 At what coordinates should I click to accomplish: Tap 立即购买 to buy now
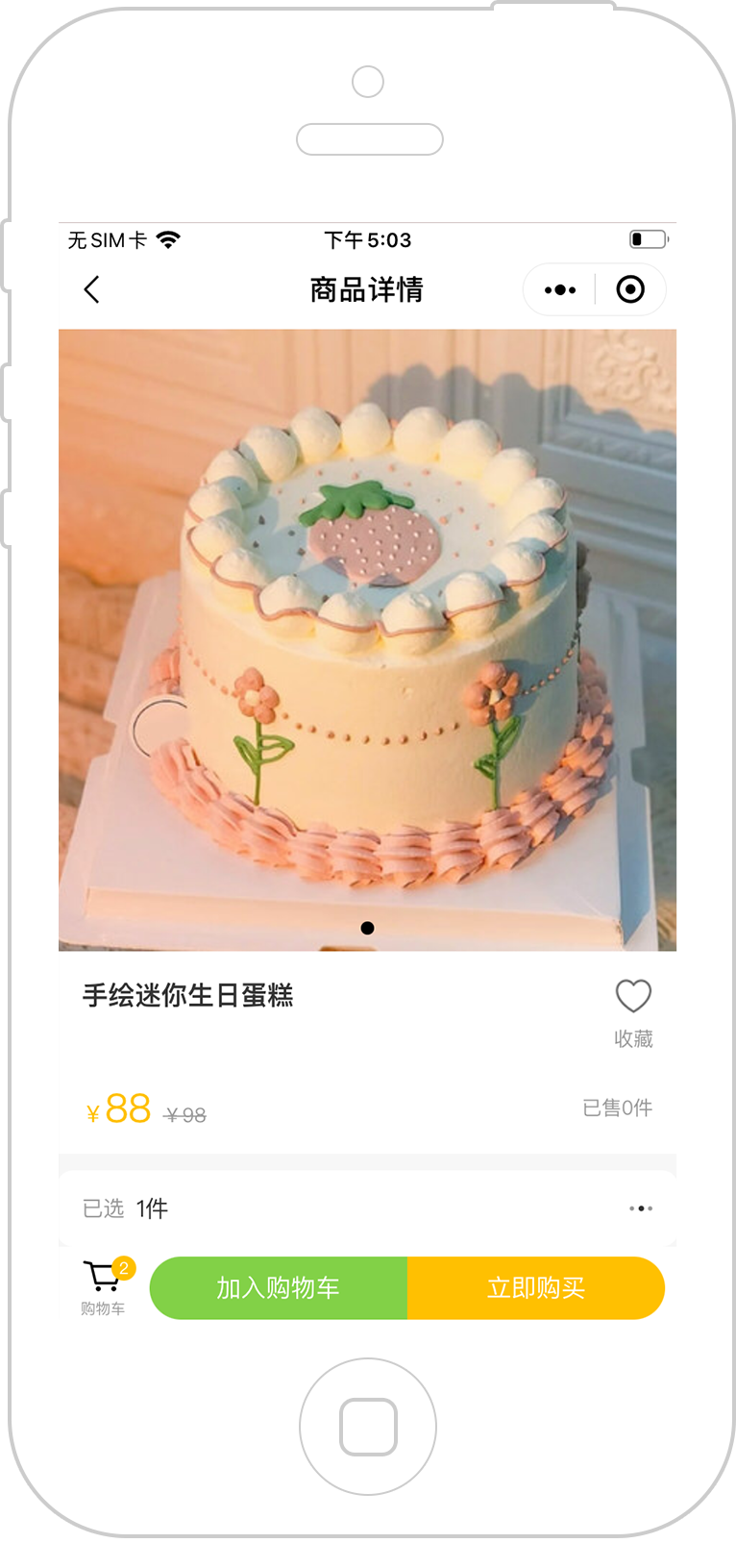[536, 1288]
